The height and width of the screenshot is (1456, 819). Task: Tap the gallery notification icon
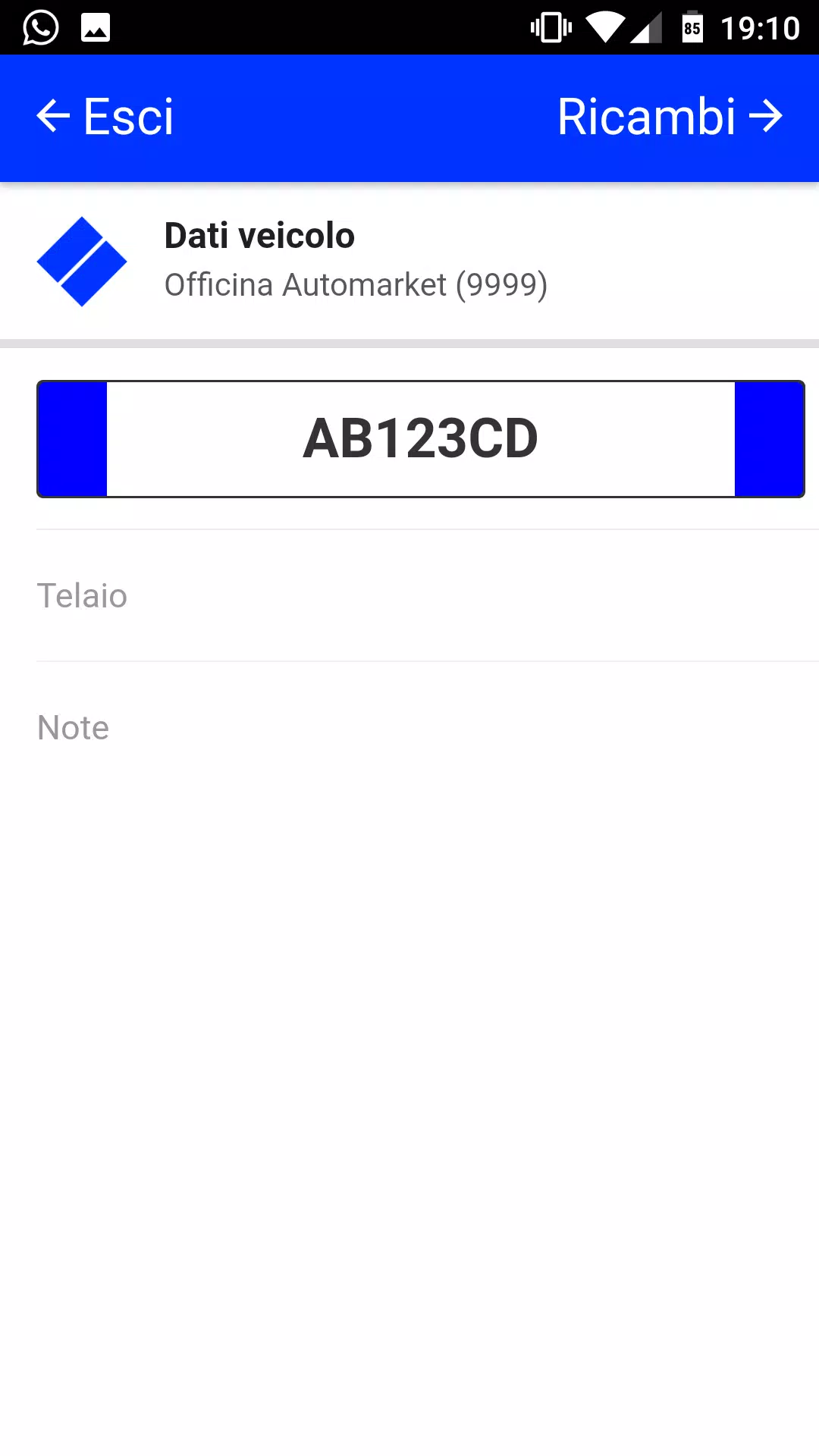coord(96,27)
